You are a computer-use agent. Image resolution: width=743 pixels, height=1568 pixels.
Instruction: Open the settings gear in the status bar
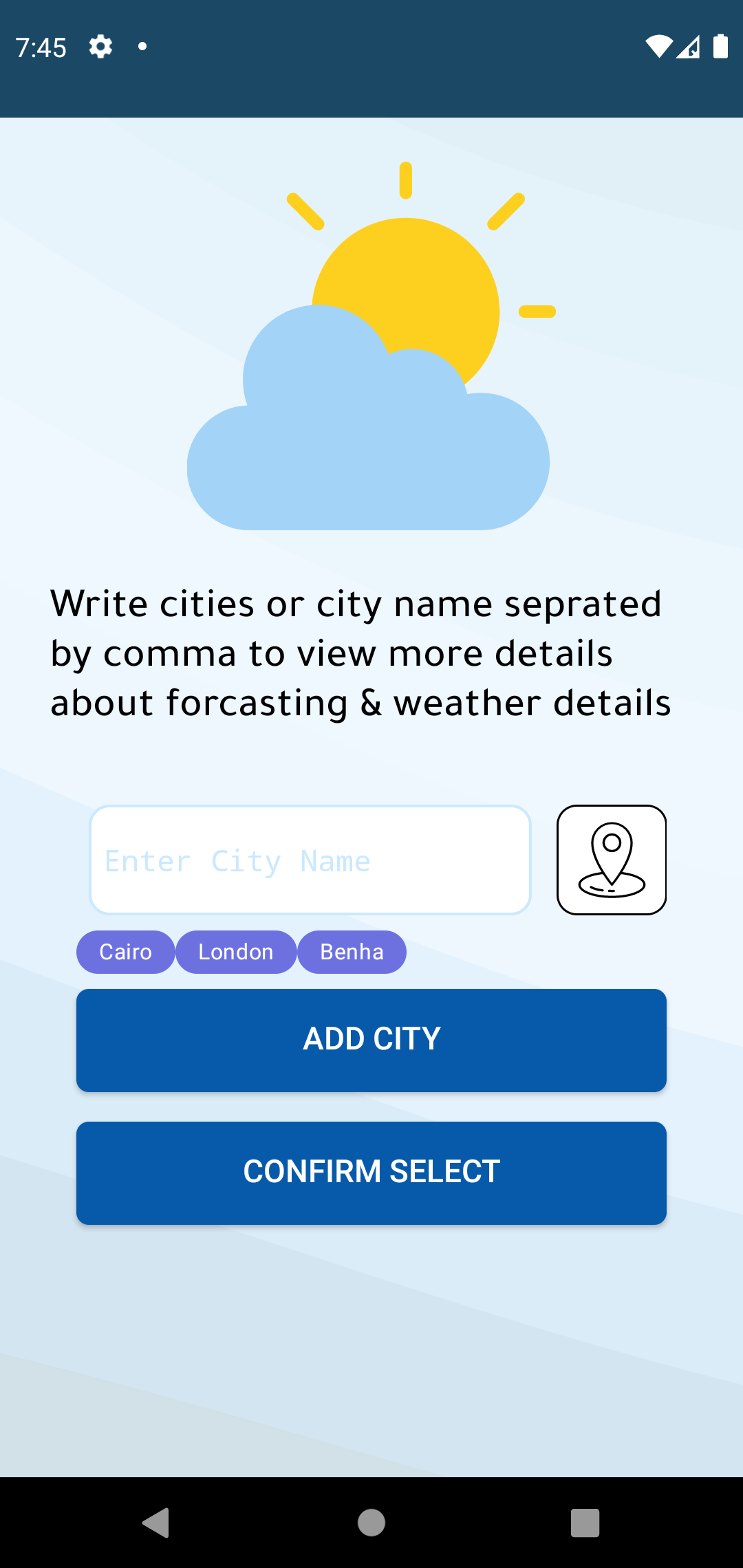pyautogui.click(x=100, y=46)
